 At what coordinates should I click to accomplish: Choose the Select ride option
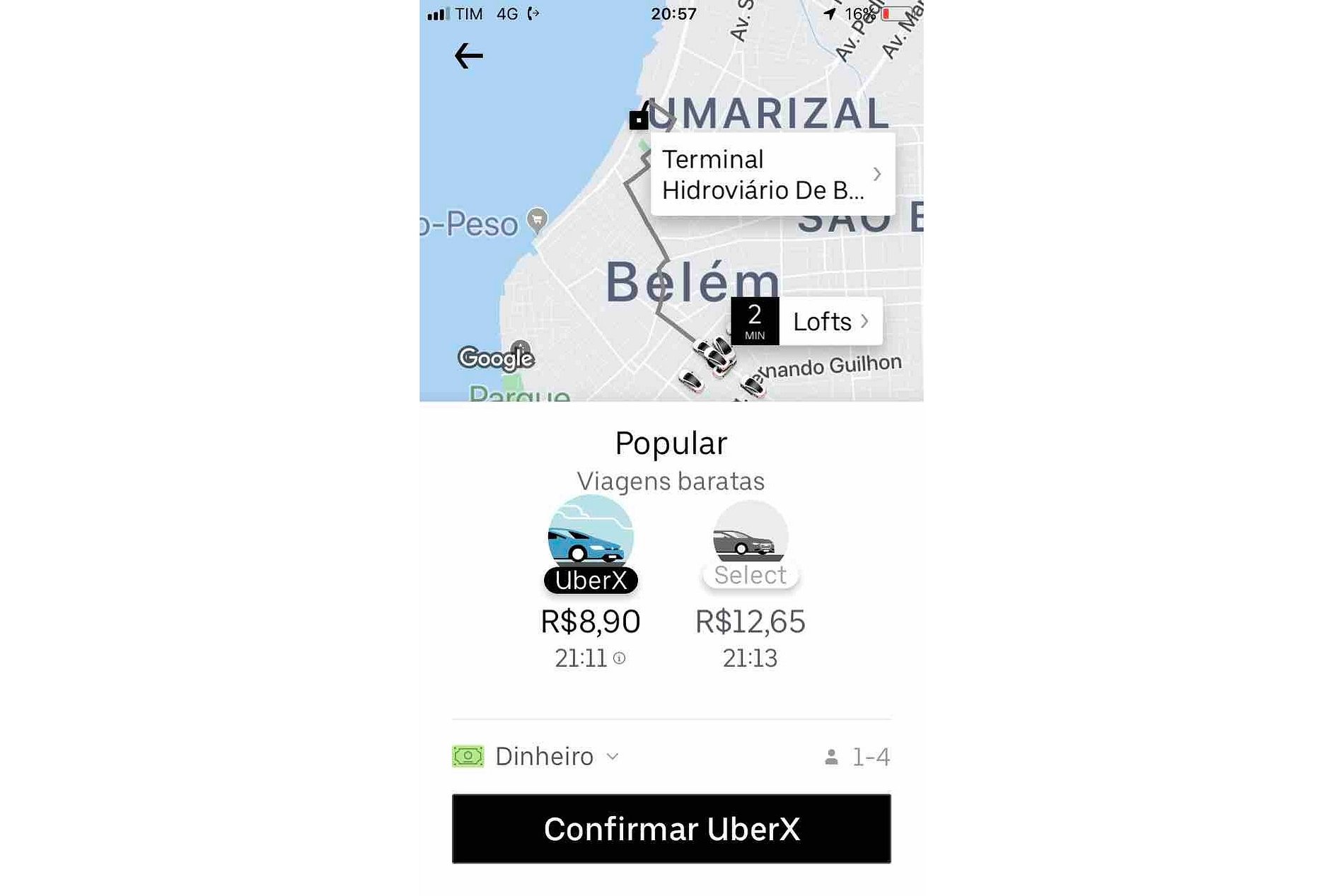[750, 546]
